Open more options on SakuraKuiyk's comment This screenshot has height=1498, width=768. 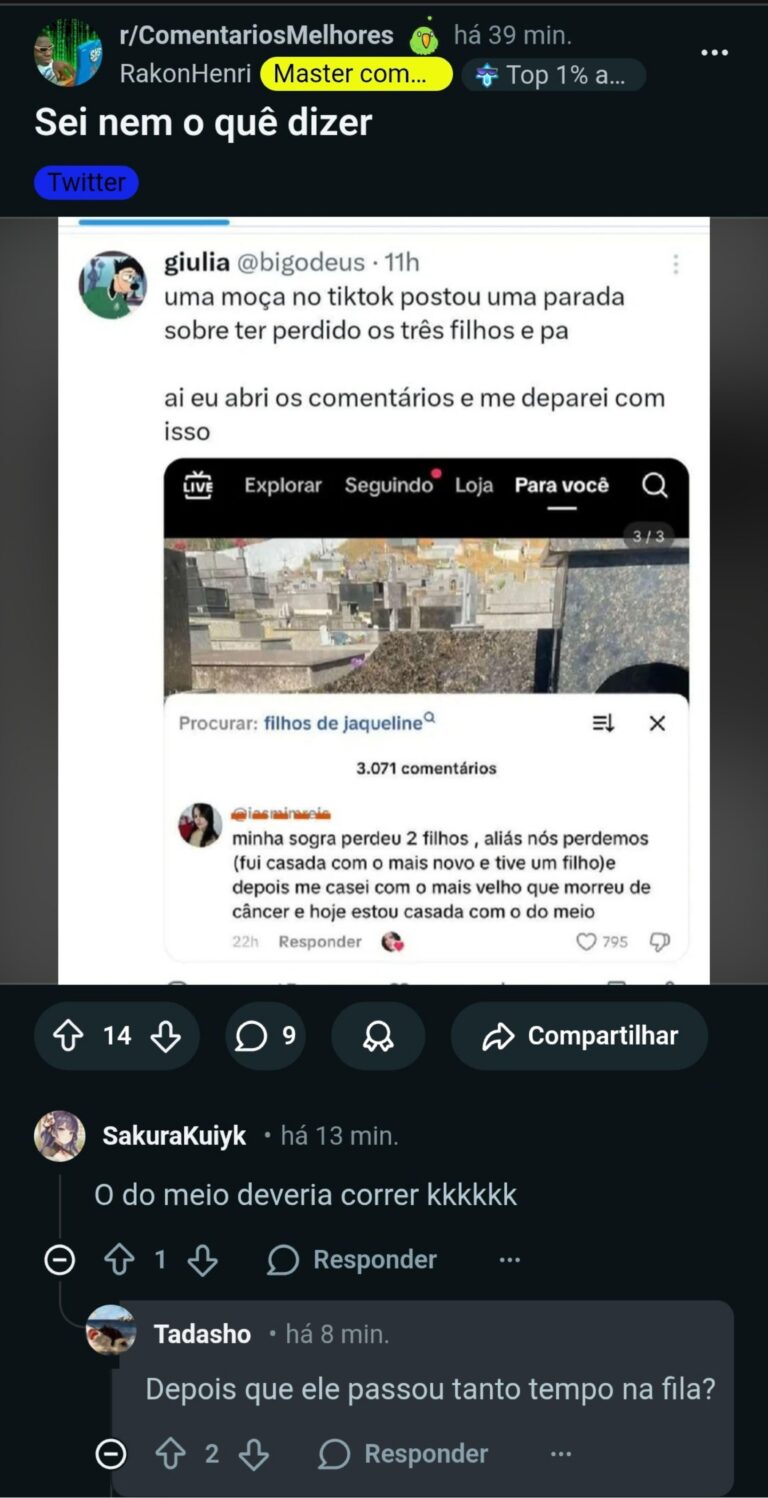pos(510,1260)
